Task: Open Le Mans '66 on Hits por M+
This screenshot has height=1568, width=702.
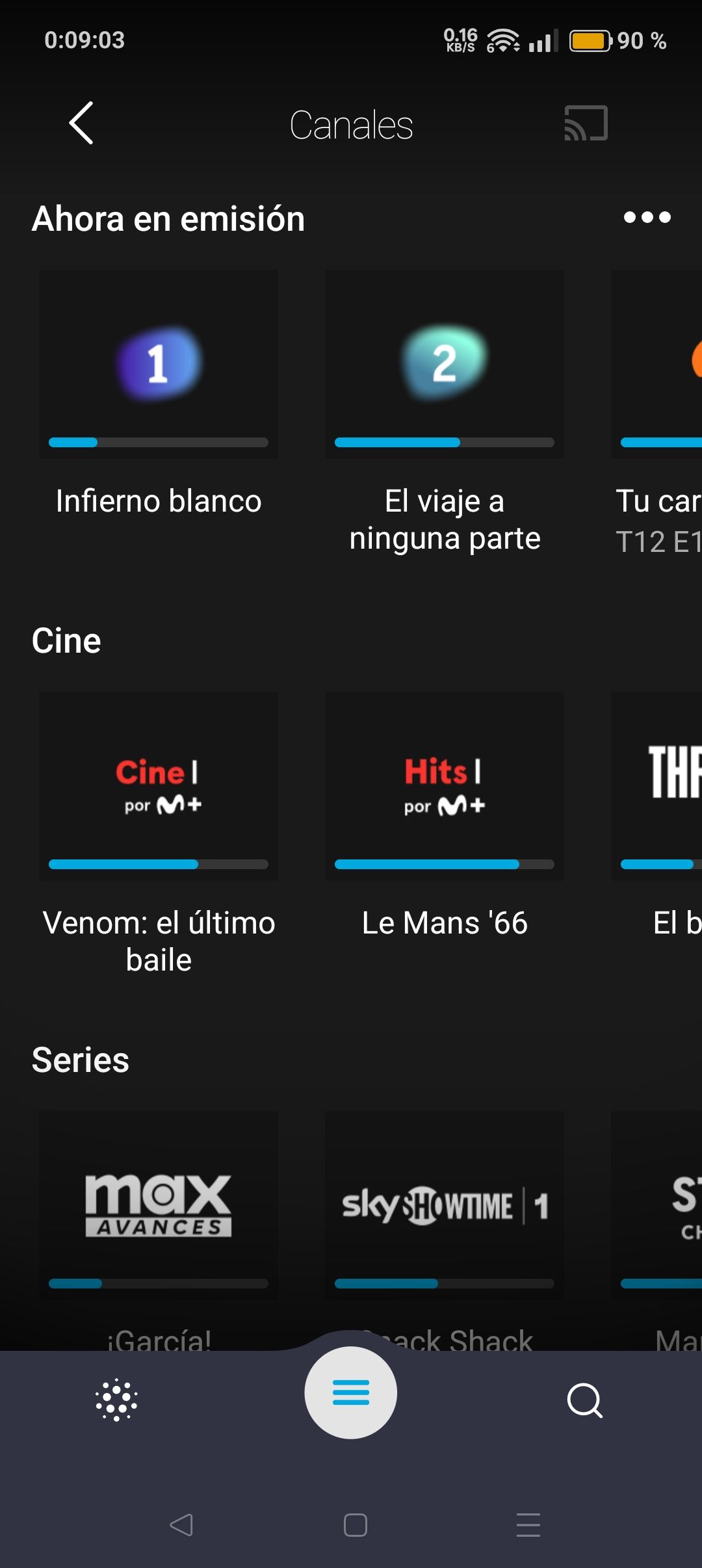Action: click(x=445, y=786)
